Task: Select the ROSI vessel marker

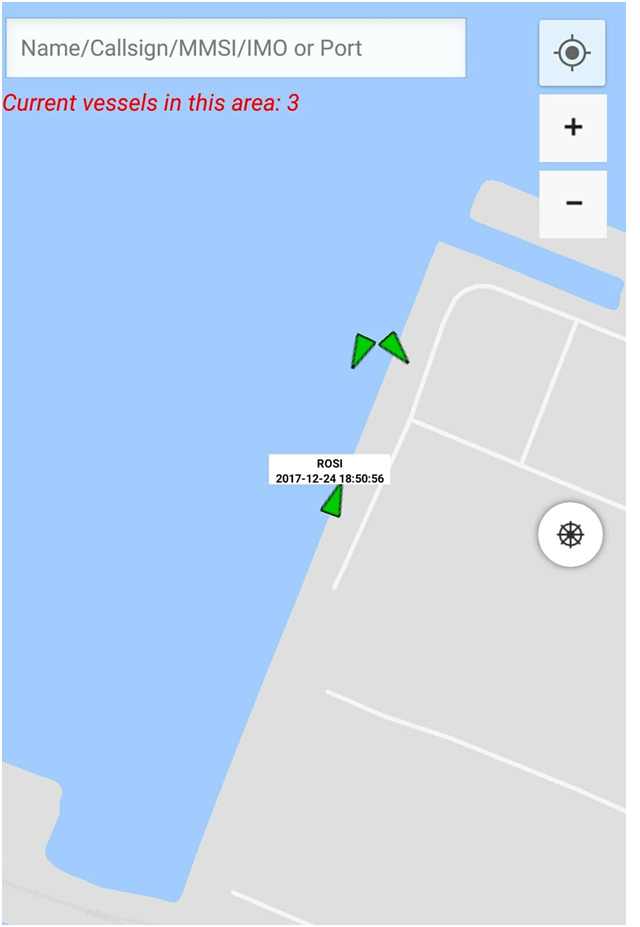Action: tap(333, 502)
